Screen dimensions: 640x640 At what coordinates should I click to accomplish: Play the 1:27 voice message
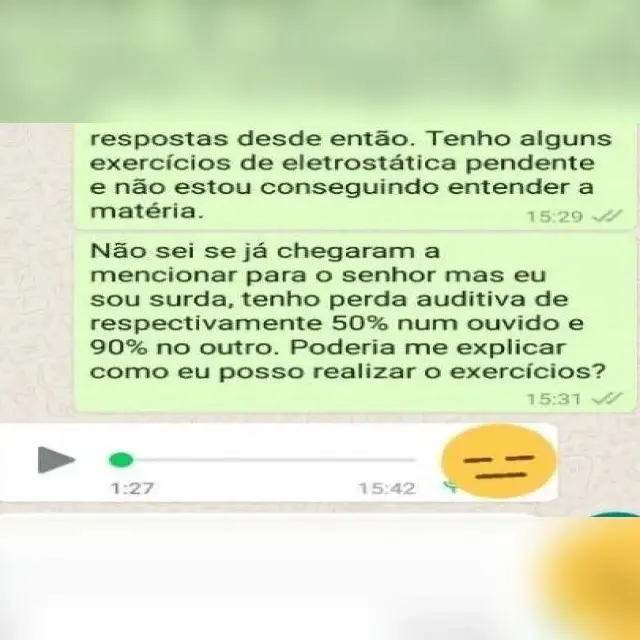coord(56,459)
